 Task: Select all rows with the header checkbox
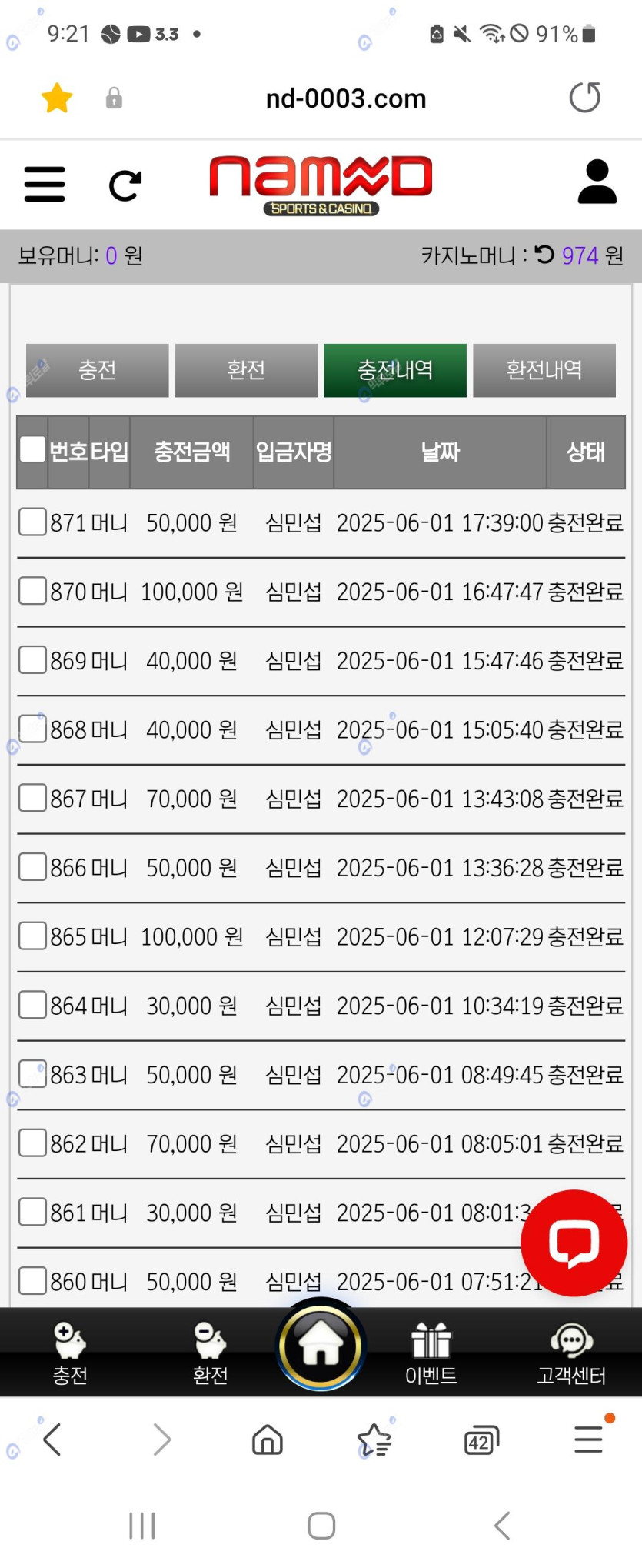point(32,449)
